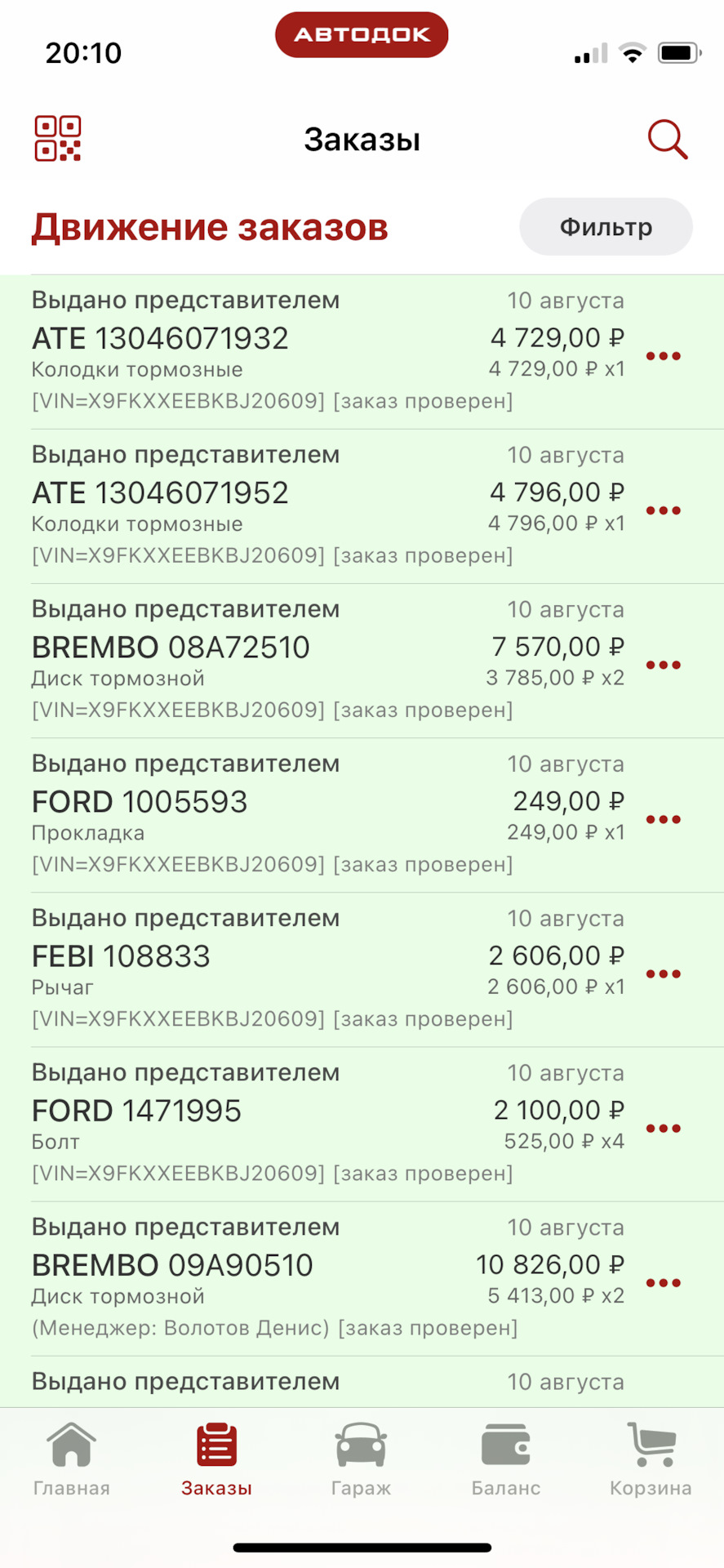Tap the Фильтр button

point(605,227)
